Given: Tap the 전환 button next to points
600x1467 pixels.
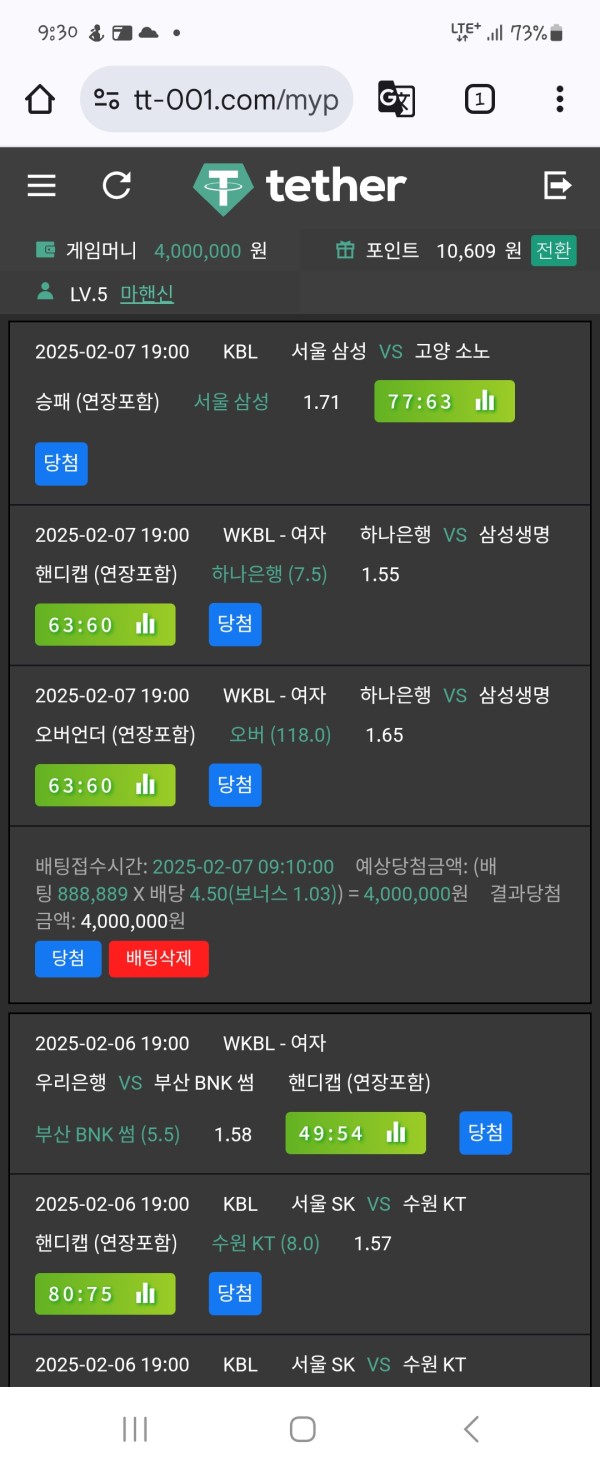Looking at the screenshot, I should (553, 251).
